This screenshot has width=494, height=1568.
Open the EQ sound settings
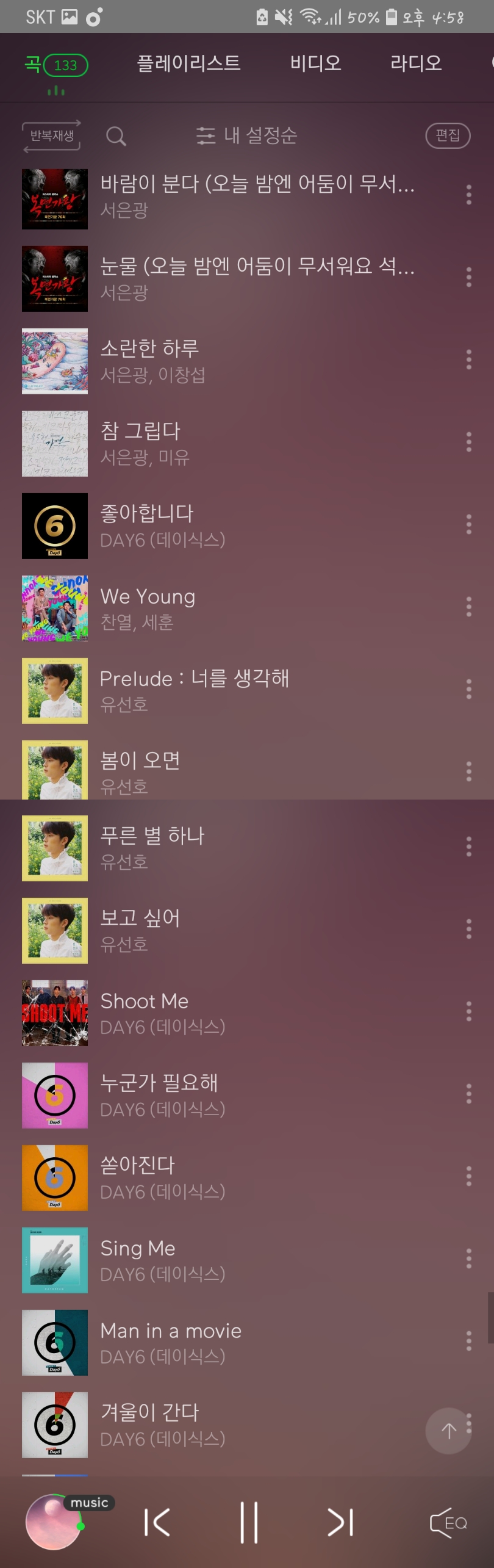click(449, 1523)
